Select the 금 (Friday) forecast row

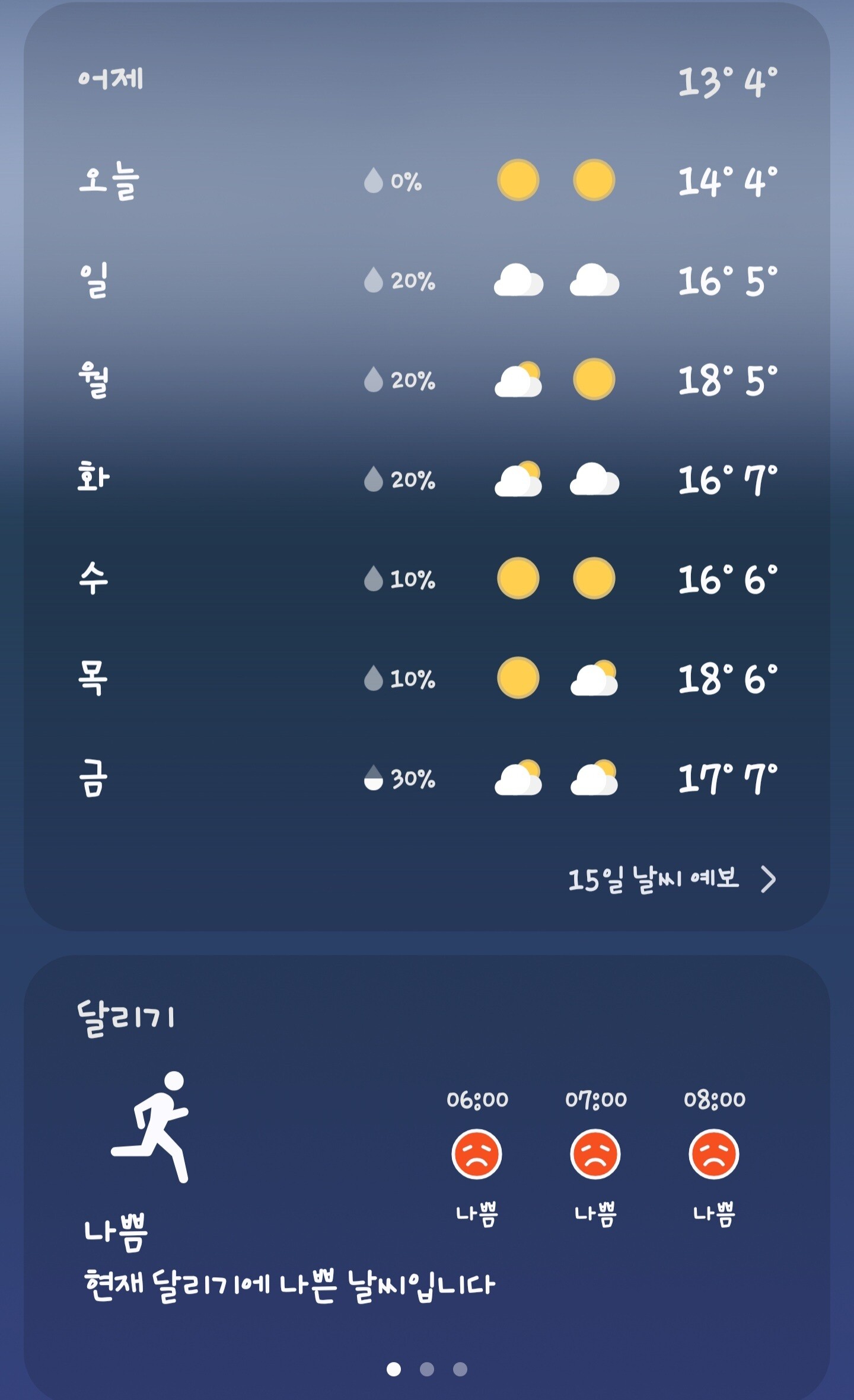tap(427, 778)
